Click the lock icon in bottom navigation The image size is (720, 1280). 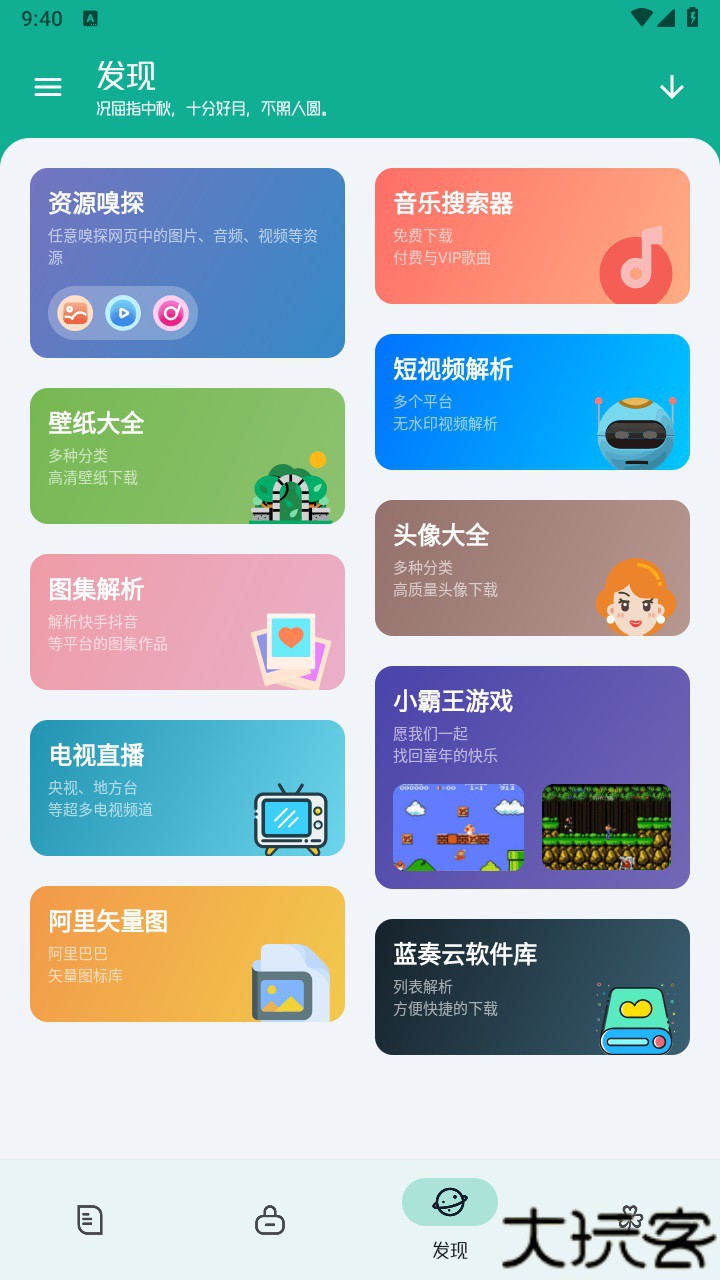[270, 1221]
